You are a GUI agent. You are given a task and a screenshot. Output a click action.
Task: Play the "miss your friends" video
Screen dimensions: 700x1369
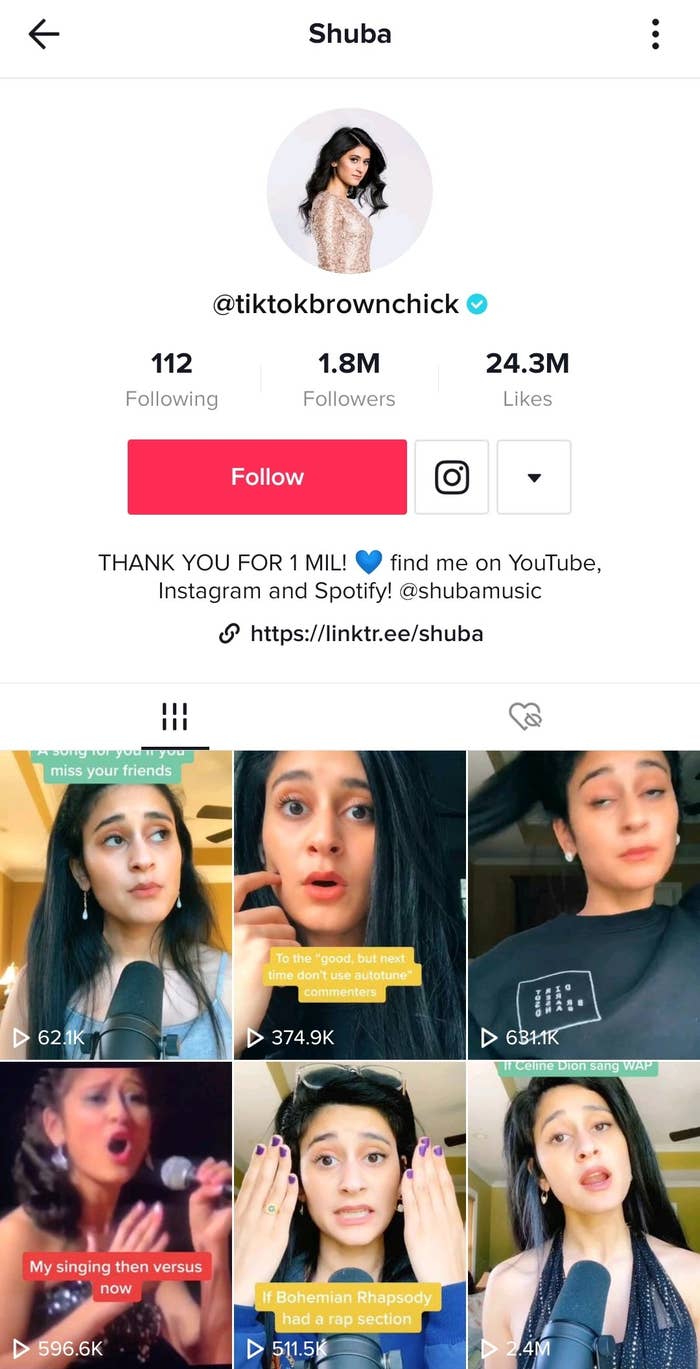(116, 905)
